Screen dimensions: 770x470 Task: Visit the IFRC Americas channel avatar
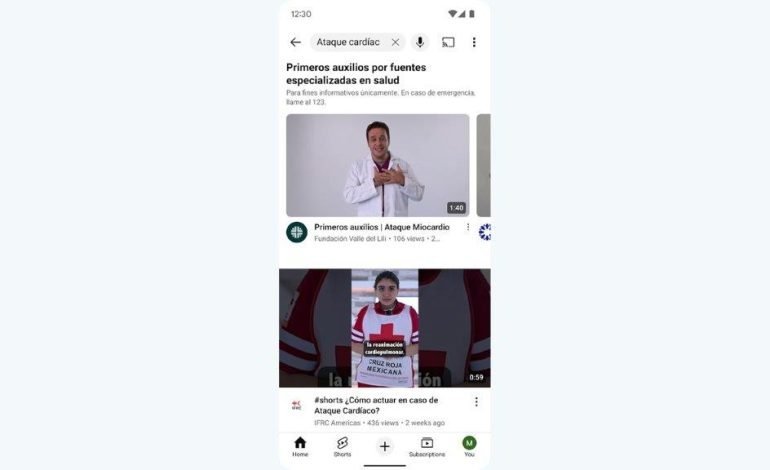296,405
